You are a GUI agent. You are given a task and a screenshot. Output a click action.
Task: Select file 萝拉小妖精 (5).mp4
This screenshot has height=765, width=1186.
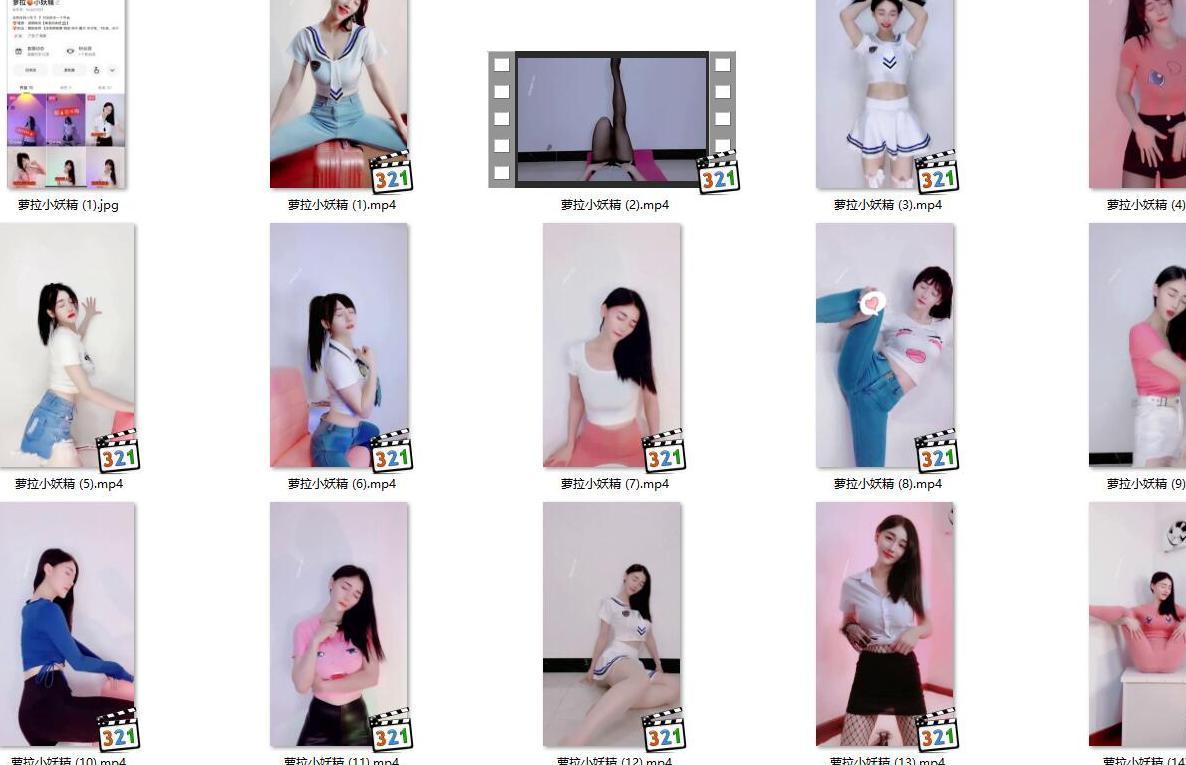coord(67,345)
